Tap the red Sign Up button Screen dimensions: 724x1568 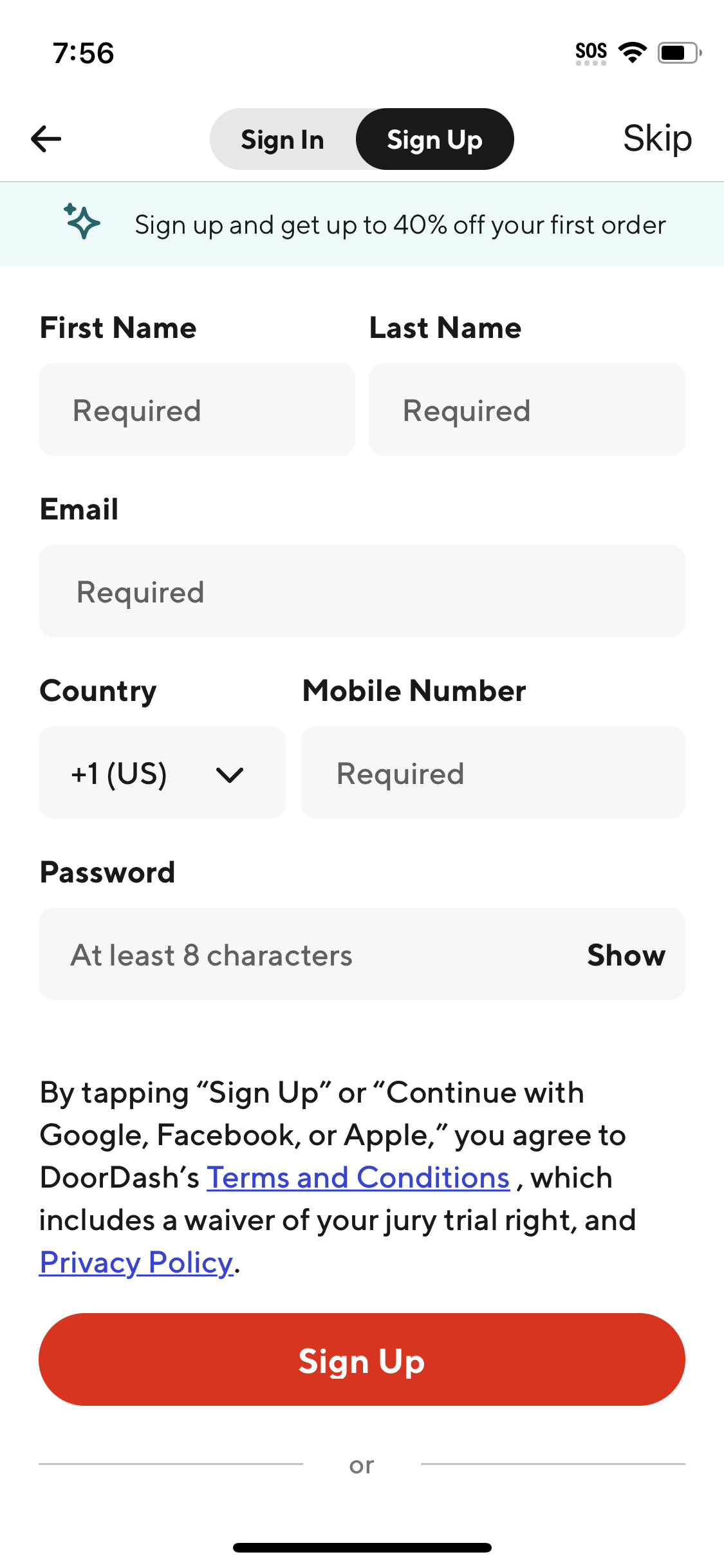[362, 1360]
